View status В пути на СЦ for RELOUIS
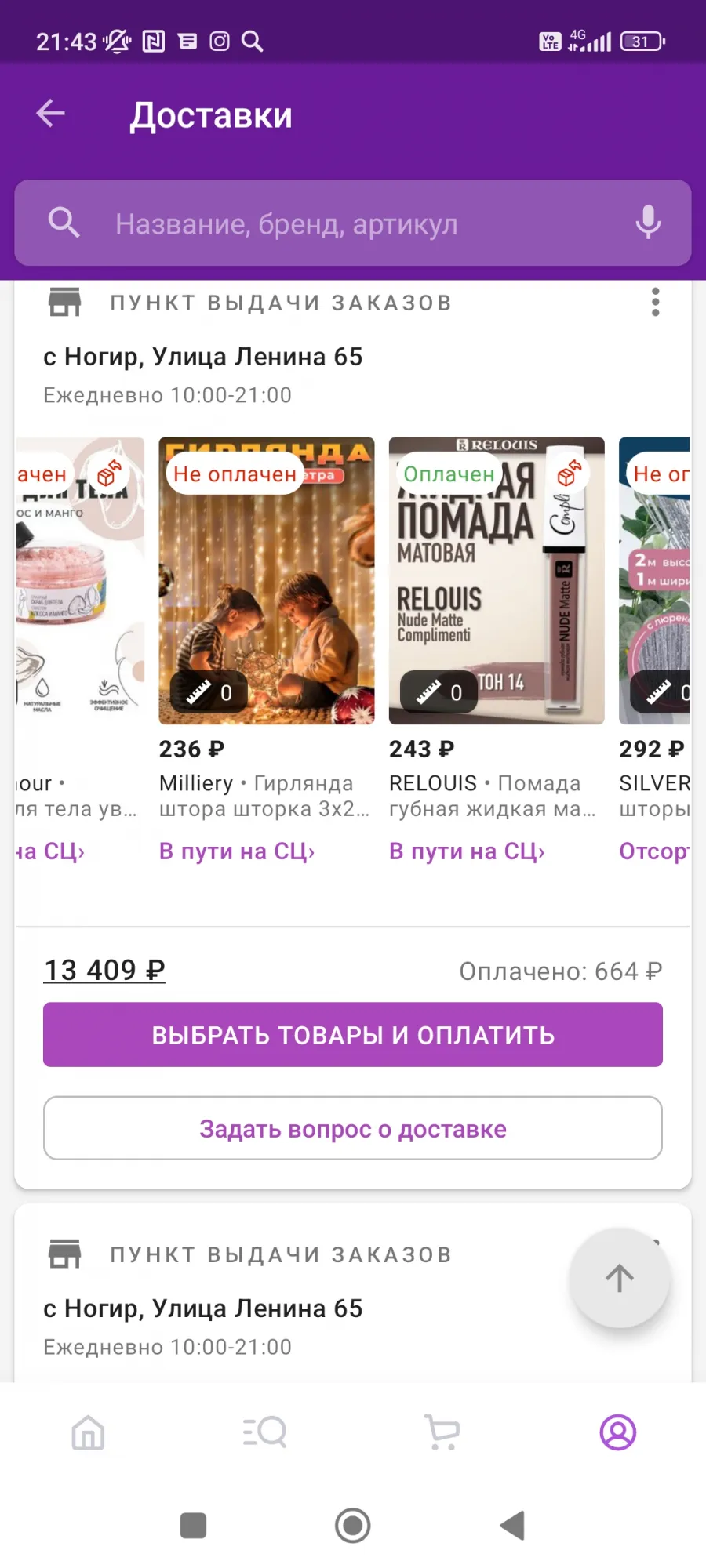Viewport: 706px width, 1568px height. coord(467,851)
